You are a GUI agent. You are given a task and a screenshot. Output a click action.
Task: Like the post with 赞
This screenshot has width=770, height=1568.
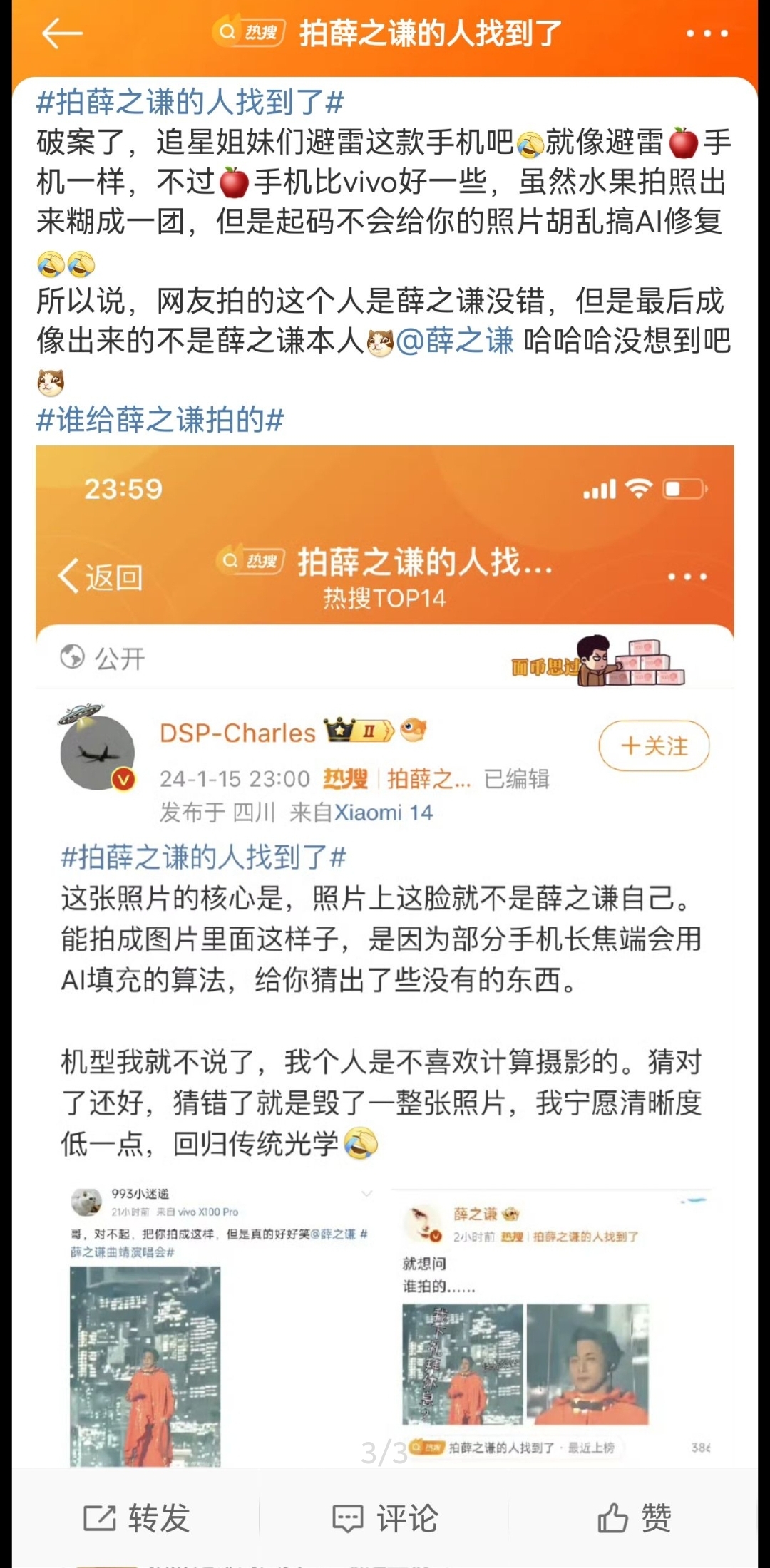point(635,1518)
